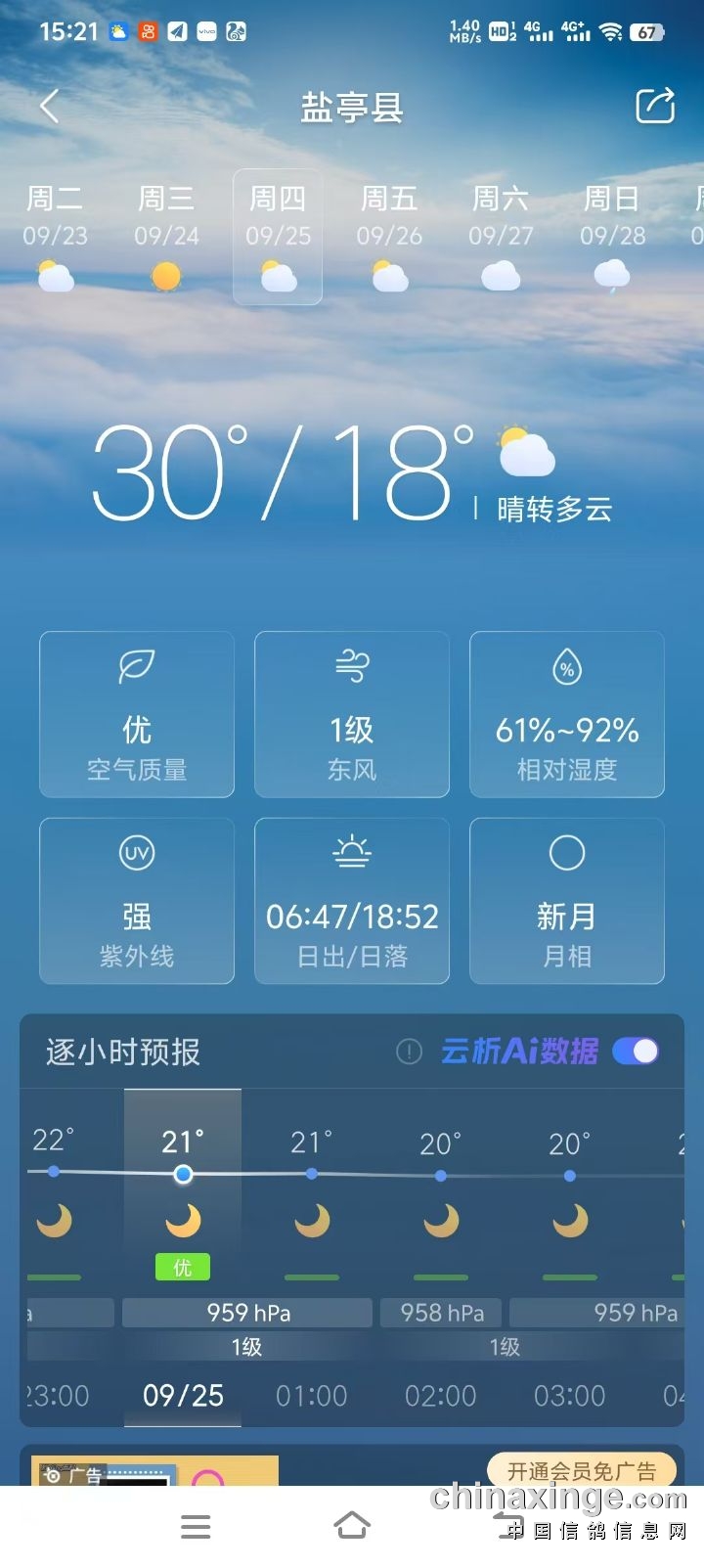
Task: Go to the system home screen
Action: pos(352,1526)
